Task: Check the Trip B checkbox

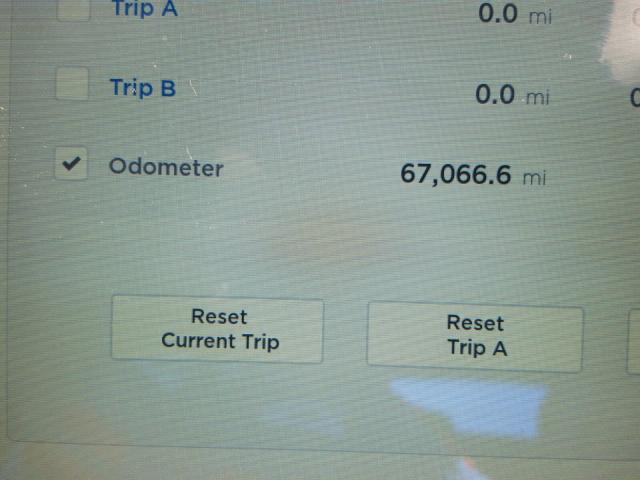Action: coord(72,85)
